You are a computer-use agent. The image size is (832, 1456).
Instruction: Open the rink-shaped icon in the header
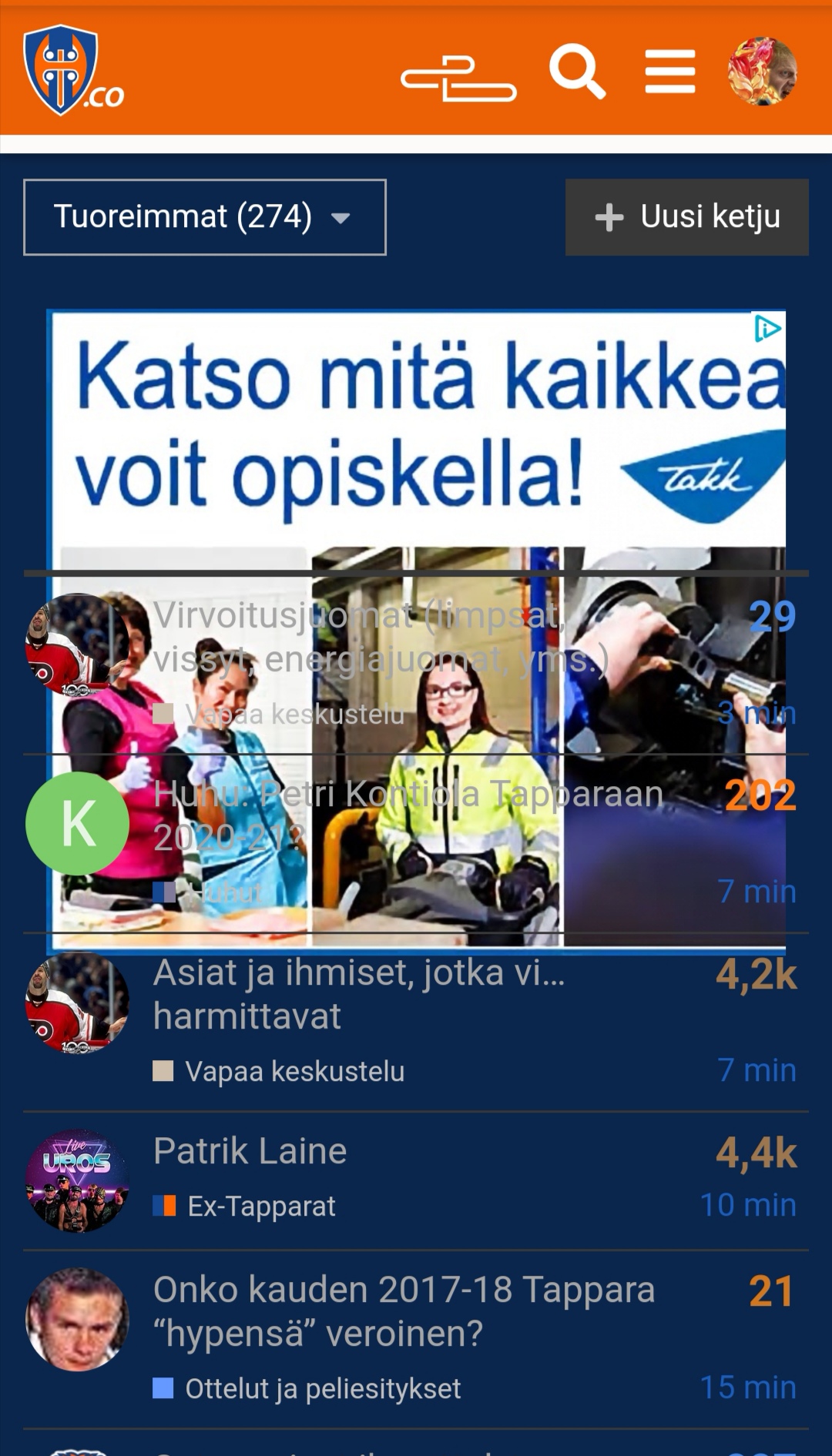458,79
